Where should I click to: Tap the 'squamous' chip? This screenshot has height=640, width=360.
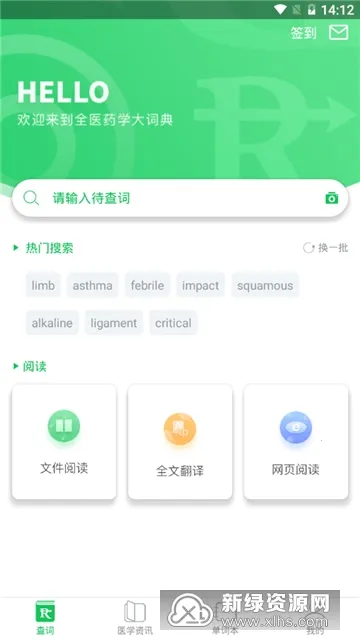pyautogui.click(x=265, y=285)
